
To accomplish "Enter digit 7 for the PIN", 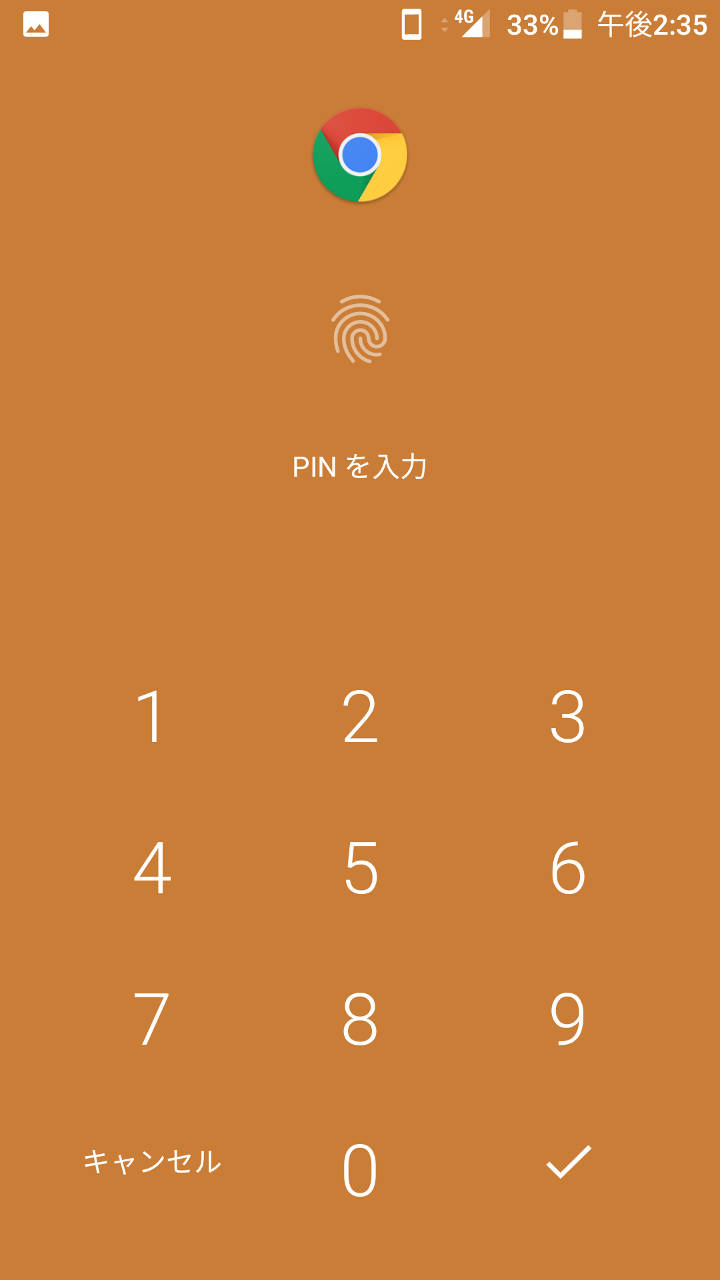I will 151,1019.
